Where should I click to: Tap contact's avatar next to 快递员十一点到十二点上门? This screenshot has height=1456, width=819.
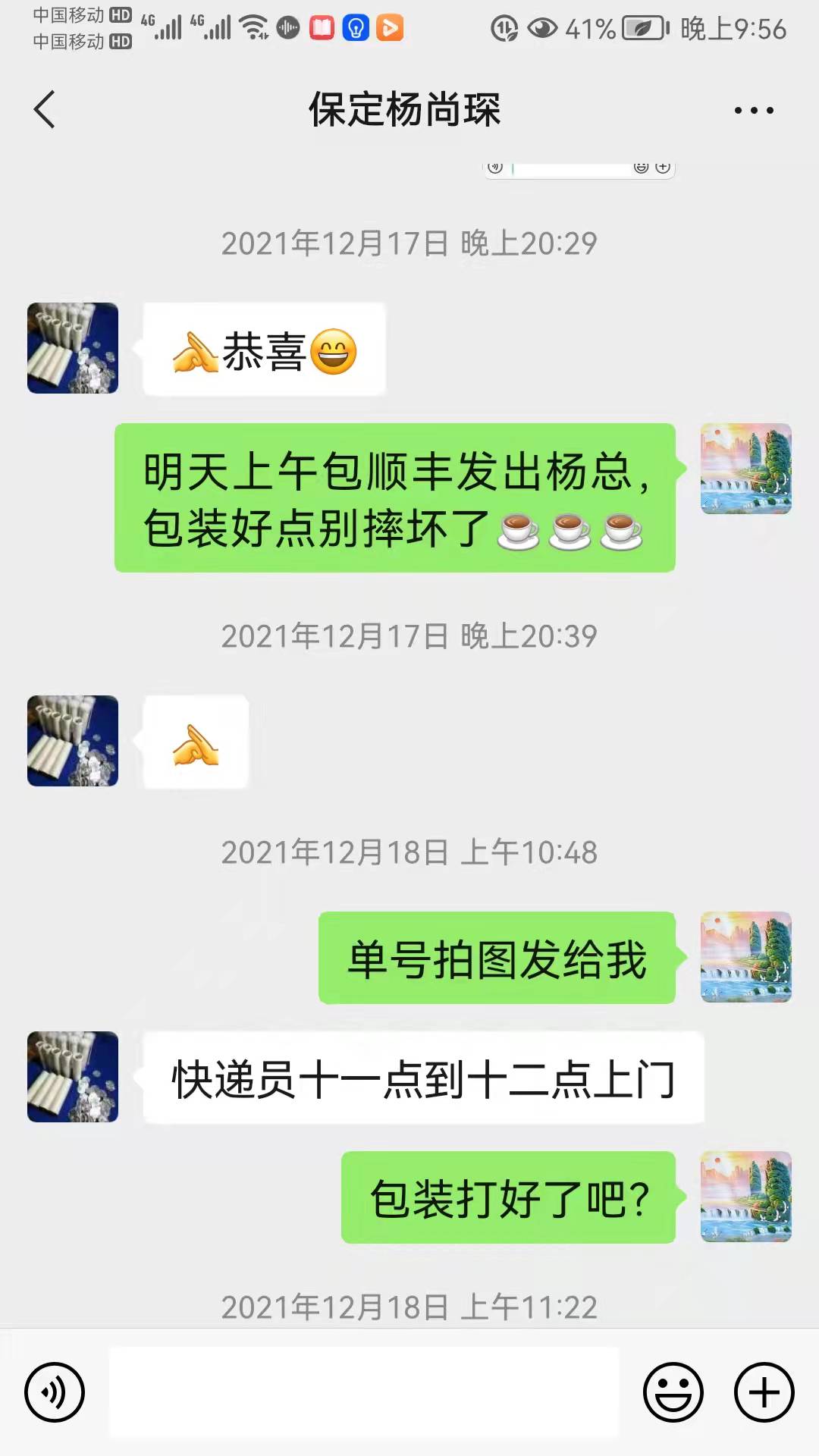pyautogui.click(x=73, y=1077)
